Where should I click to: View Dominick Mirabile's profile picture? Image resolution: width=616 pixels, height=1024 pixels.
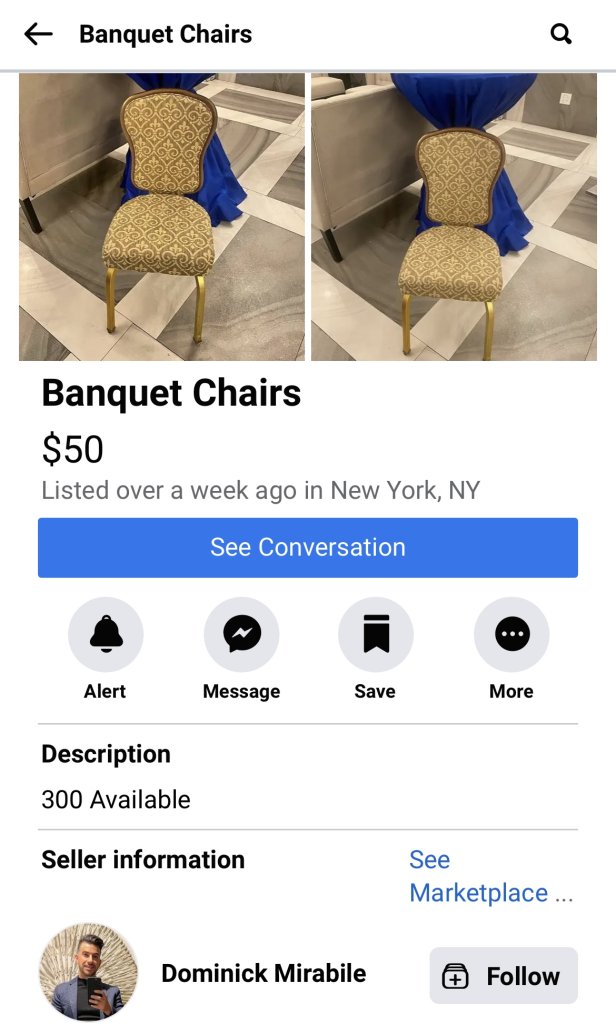pyautogui.click(x=89, y=973)
